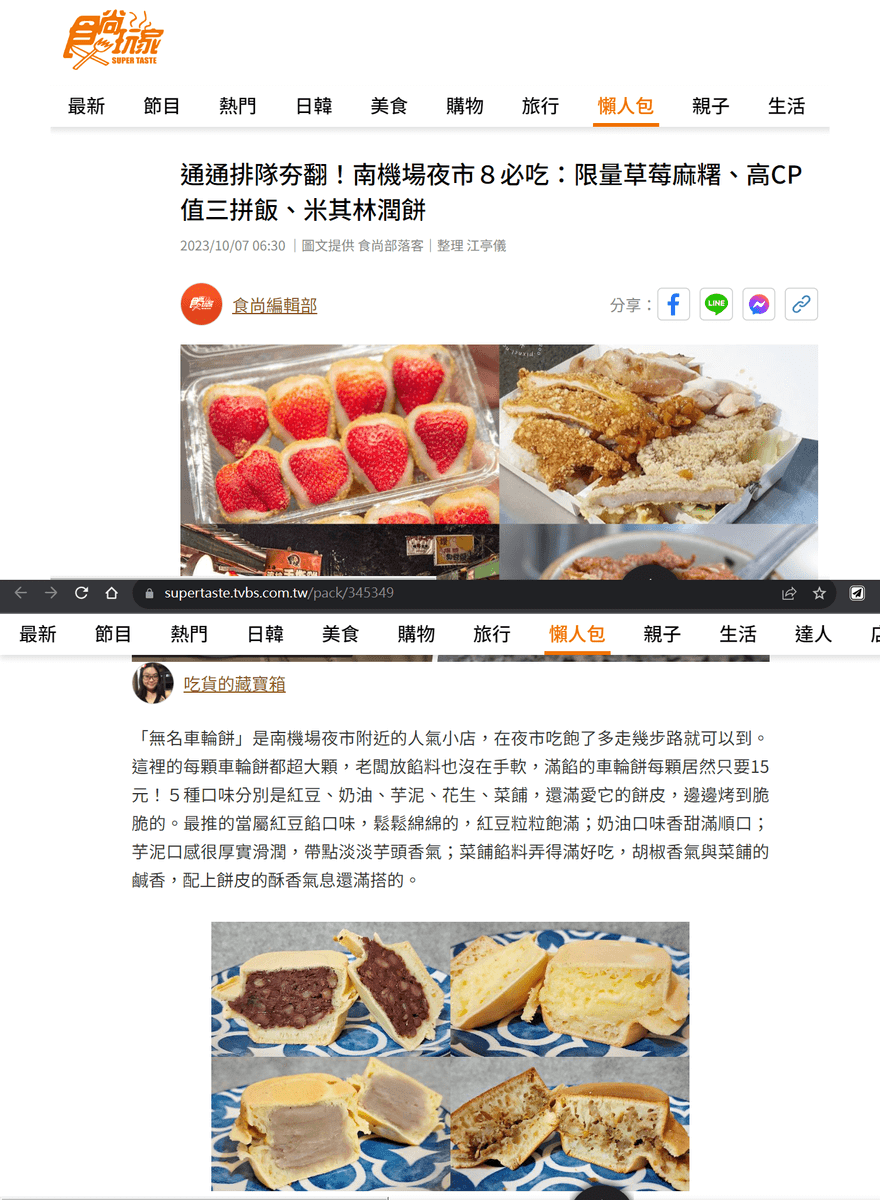The width and height of the screenshot is (880, 1200).
Task: Open the browser share page icon
Action: [789, 593]
